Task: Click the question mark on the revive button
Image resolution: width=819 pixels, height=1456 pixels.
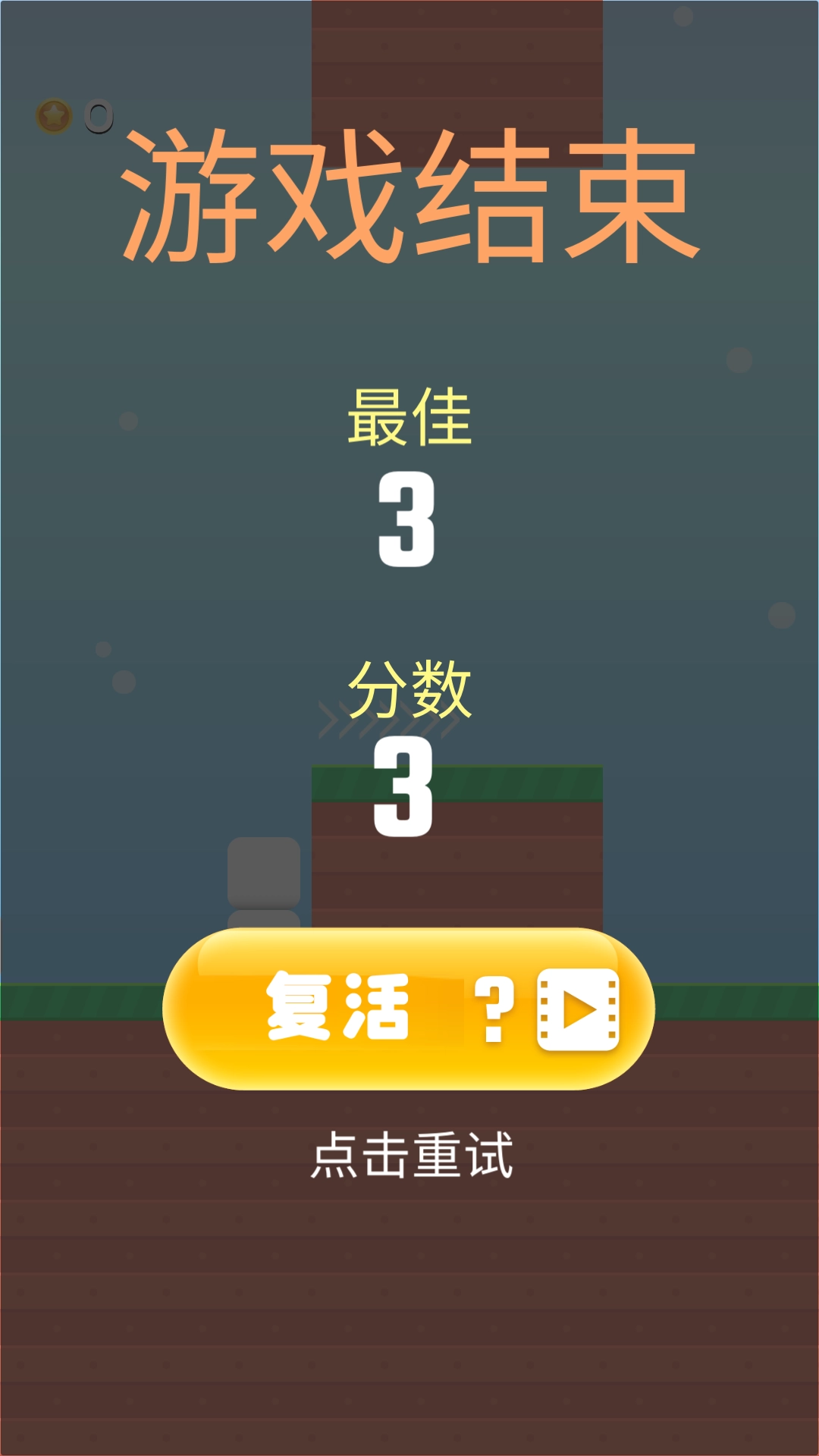Action: [x=494, y=1009]
